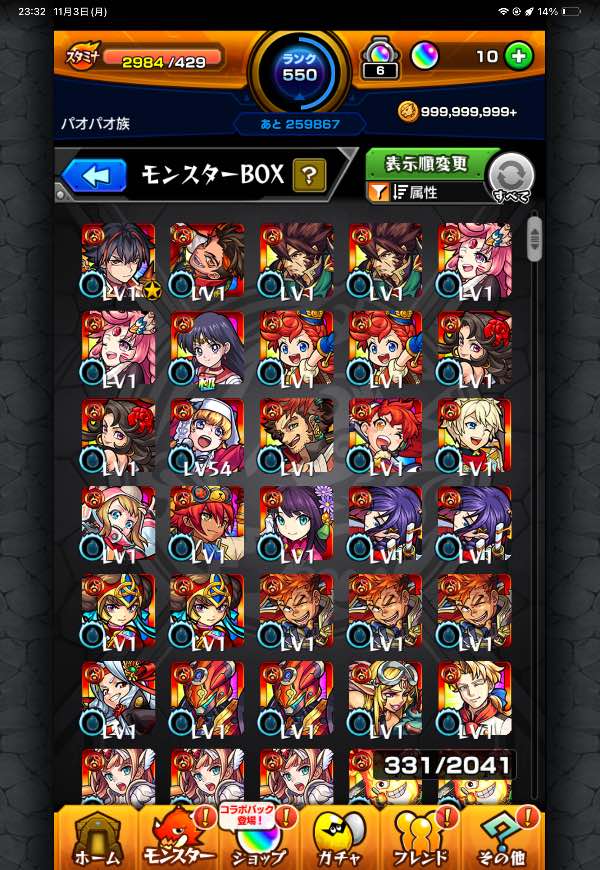Select the monster marked with a gold star
Image resolution: width=600 pixels, height=870 pixels.
[x=118, y=261]
